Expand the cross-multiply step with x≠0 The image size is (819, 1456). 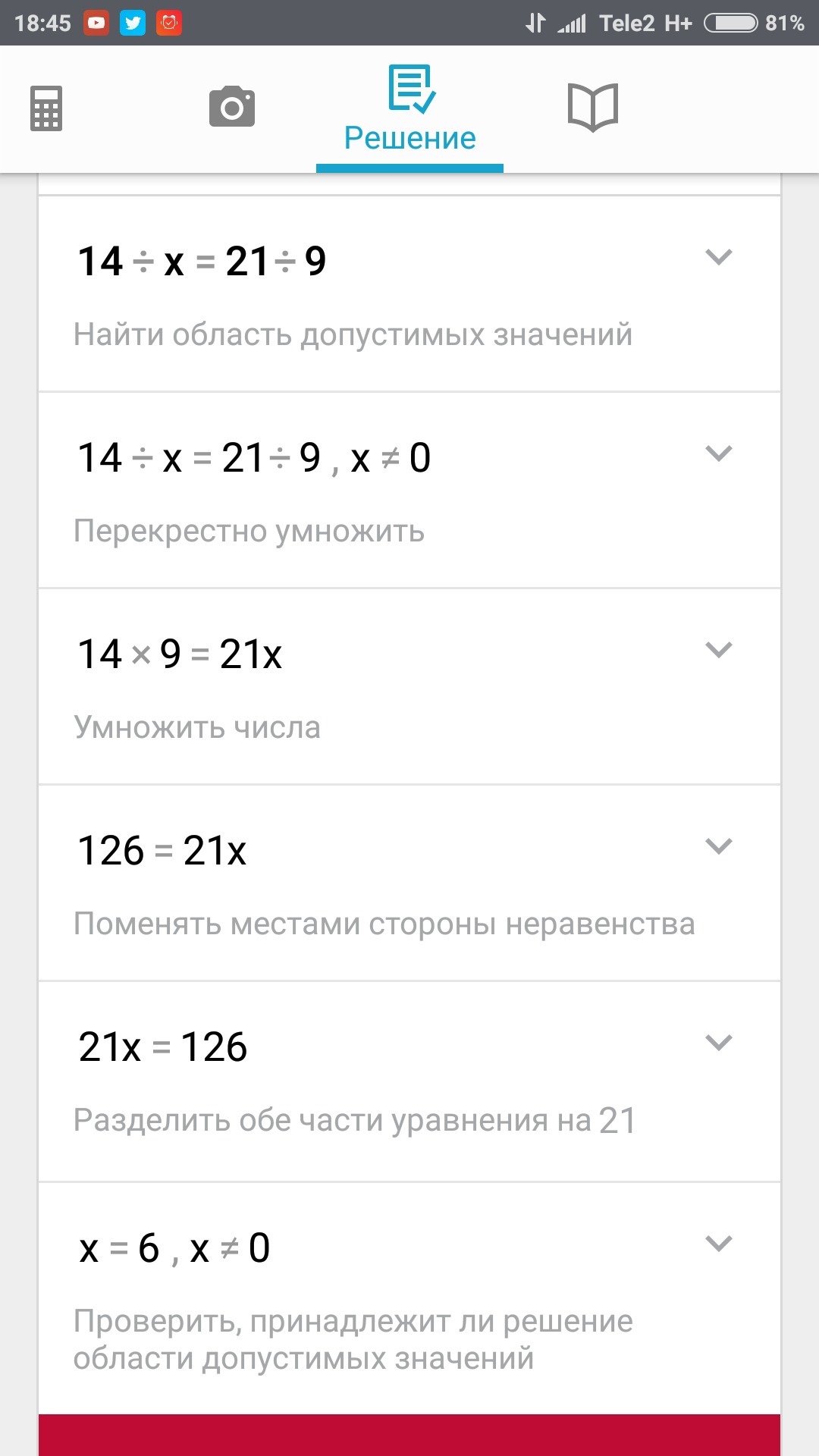(718, 453)
